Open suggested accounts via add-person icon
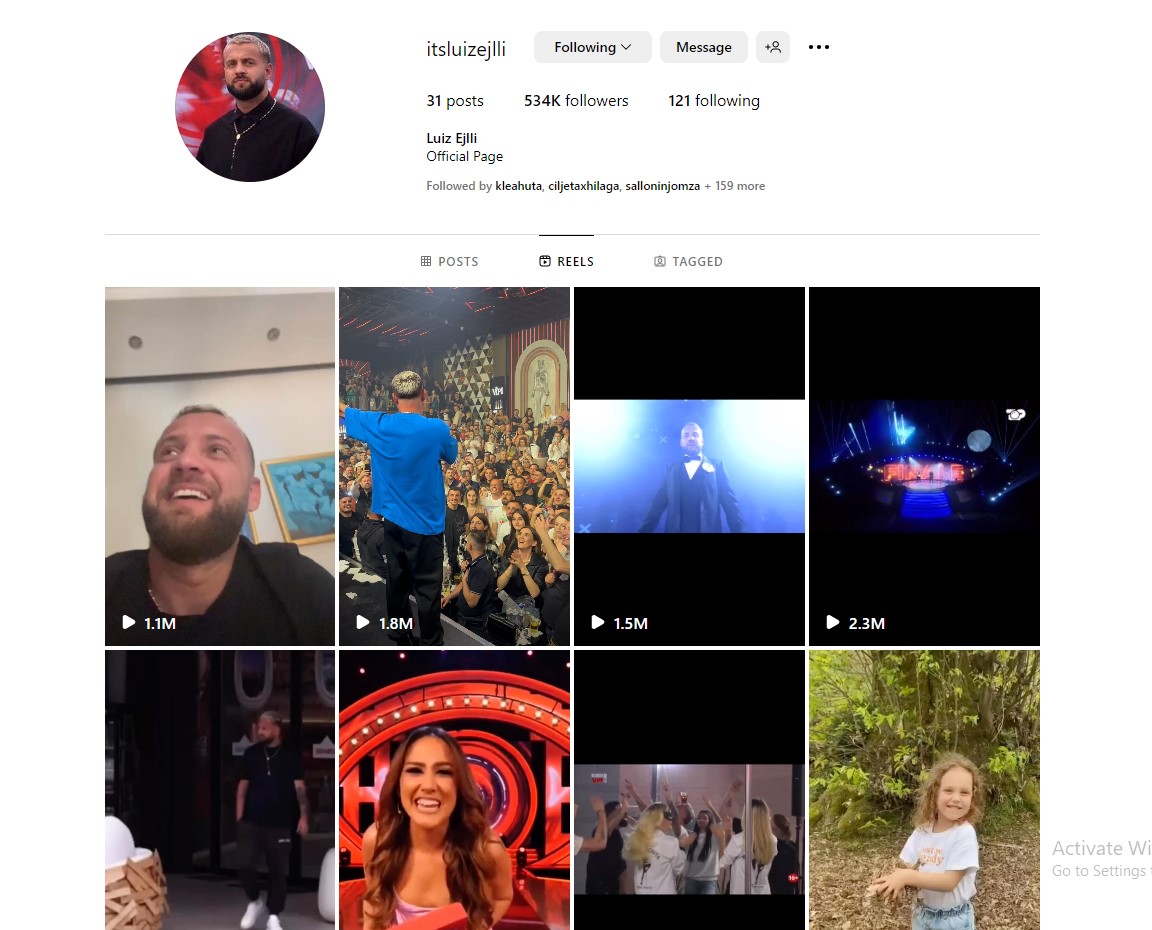Screen dimensions: 1152x930 pyautogui.click(x=772, y=47)
